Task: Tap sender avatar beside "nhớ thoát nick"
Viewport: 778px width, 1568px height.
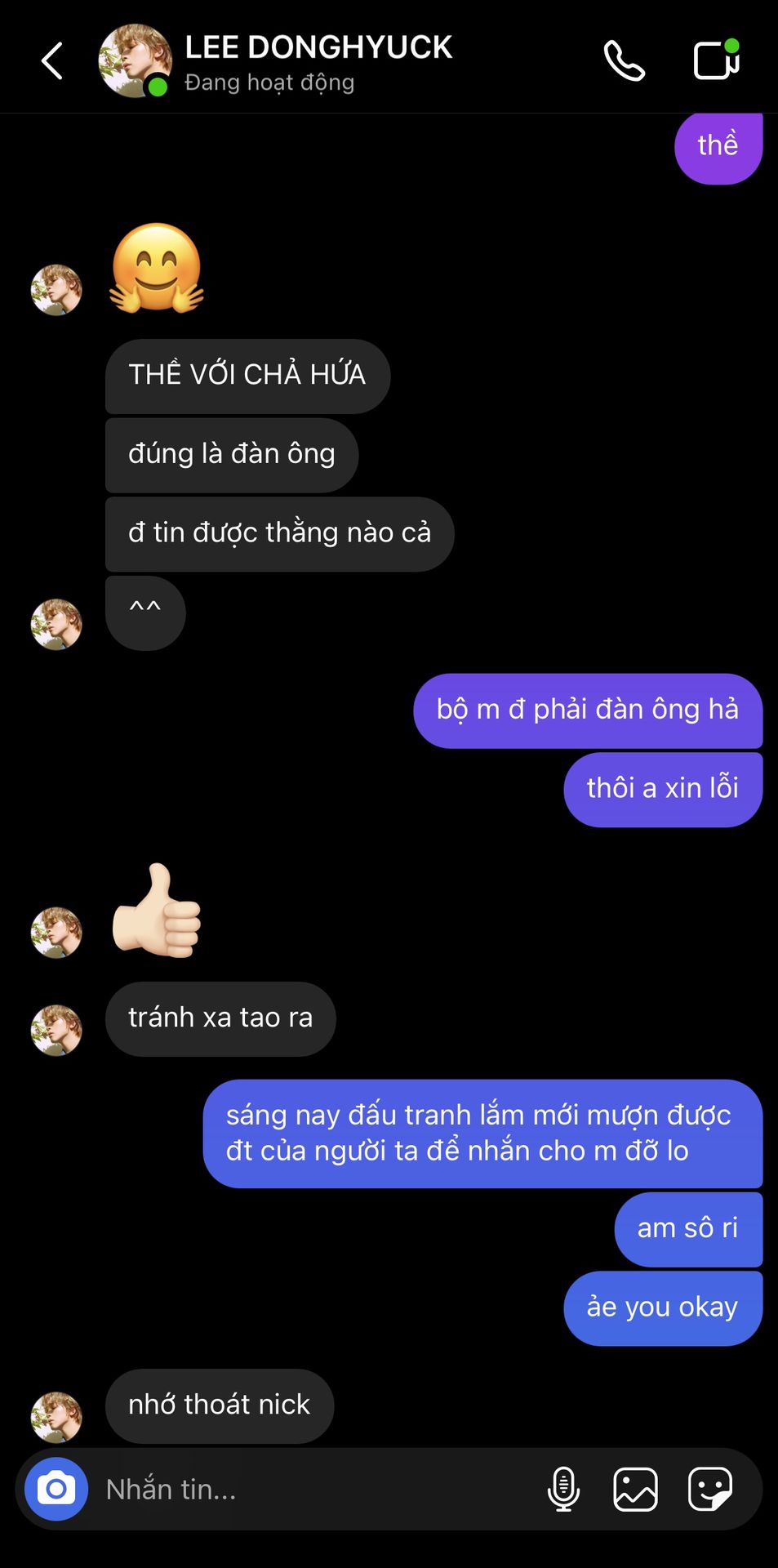Action: [56, 1417]
